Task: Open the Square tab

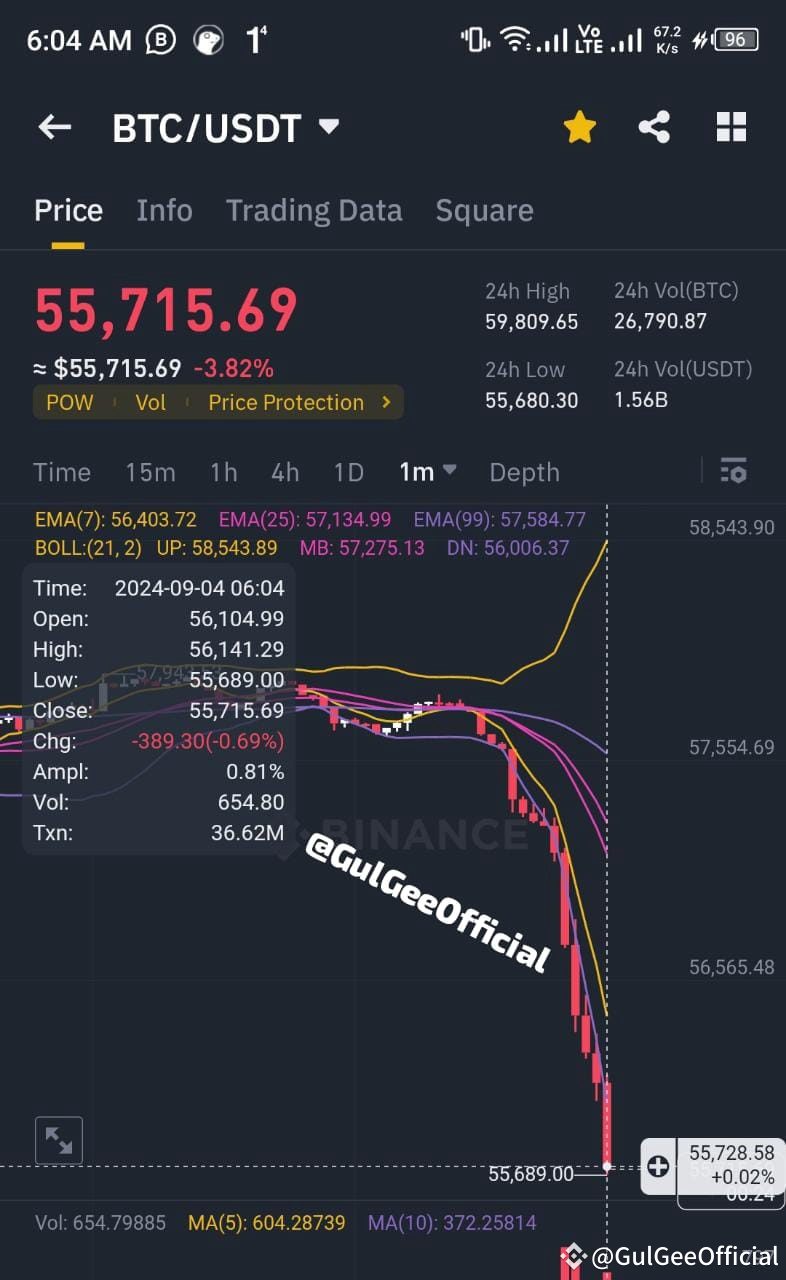Action: pyautogui.click(x=484, y=210)
